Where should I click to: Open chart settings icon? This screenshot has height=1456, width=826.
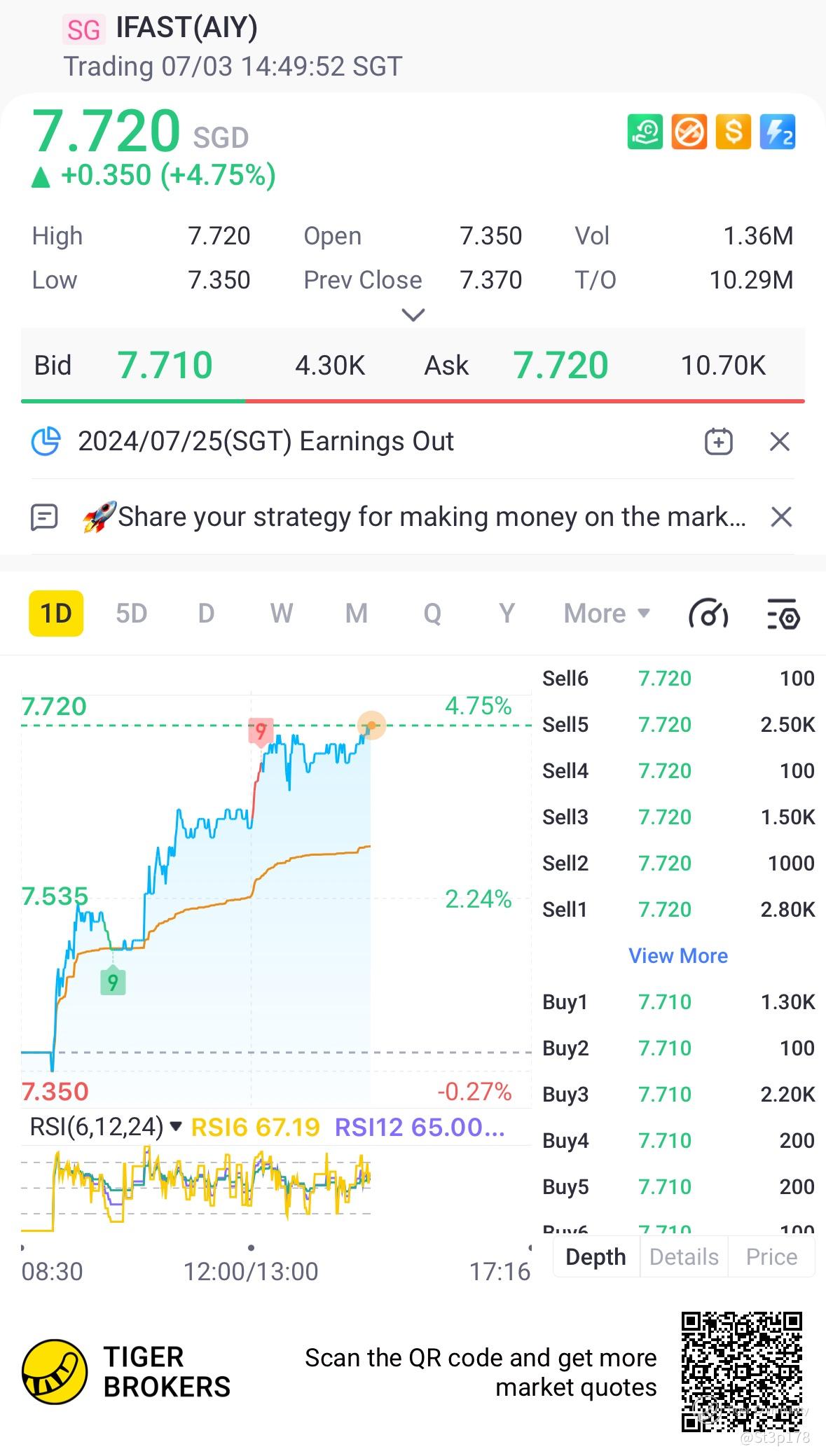coord(783,614)
